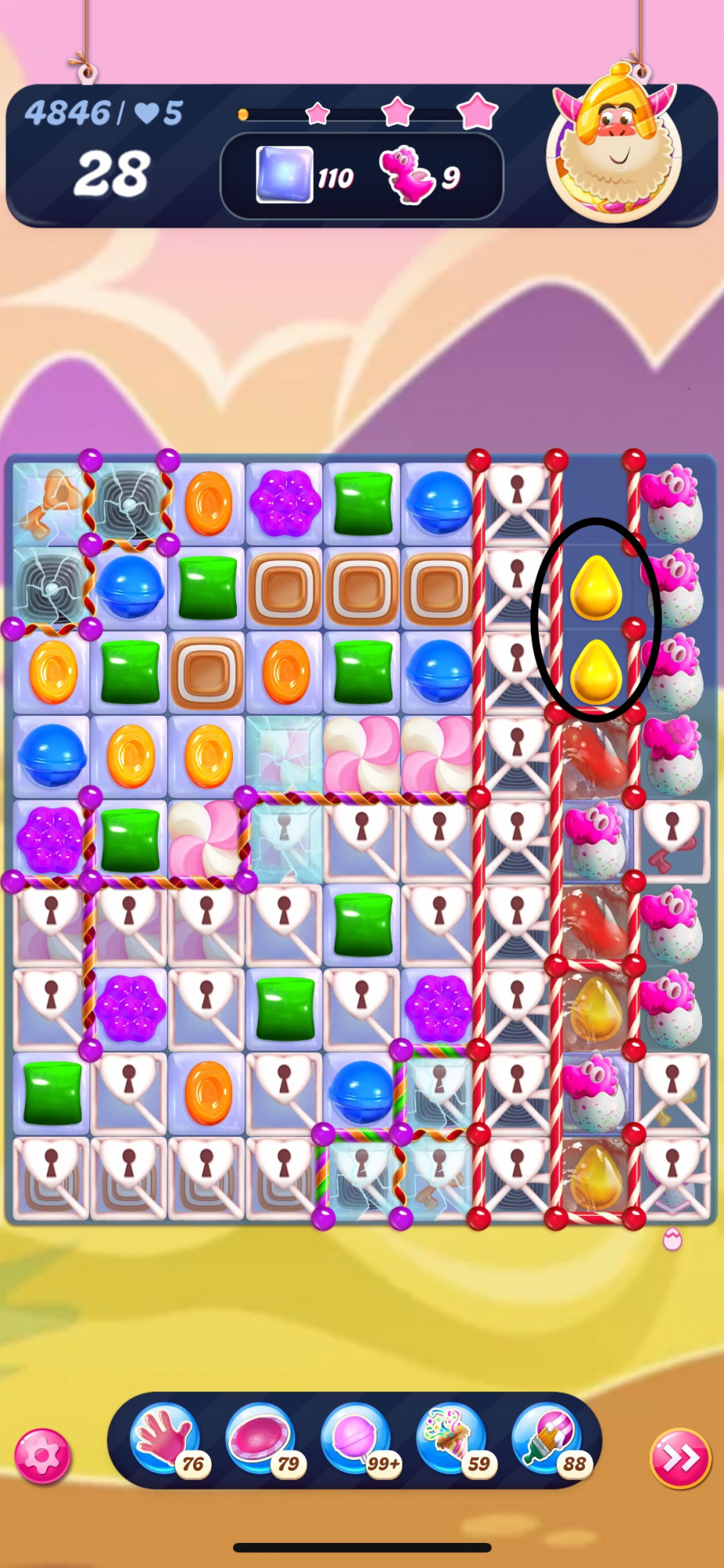
Task: Select the paintbrush booster with 88
Action: tap(546, 1440)
